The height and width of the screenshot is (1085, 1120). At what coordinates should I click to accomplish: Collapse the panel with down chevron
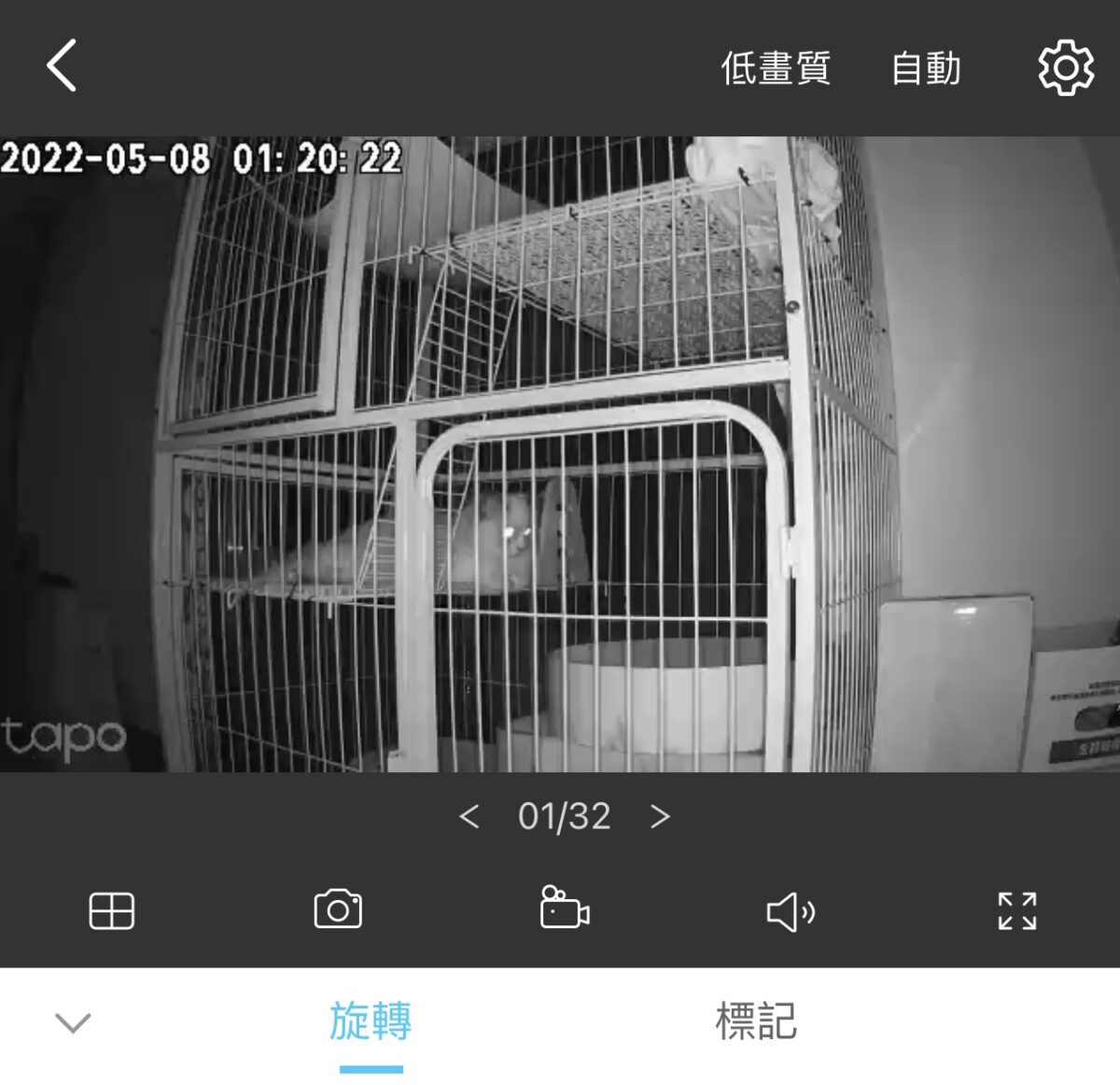(x=73, y=1023)
